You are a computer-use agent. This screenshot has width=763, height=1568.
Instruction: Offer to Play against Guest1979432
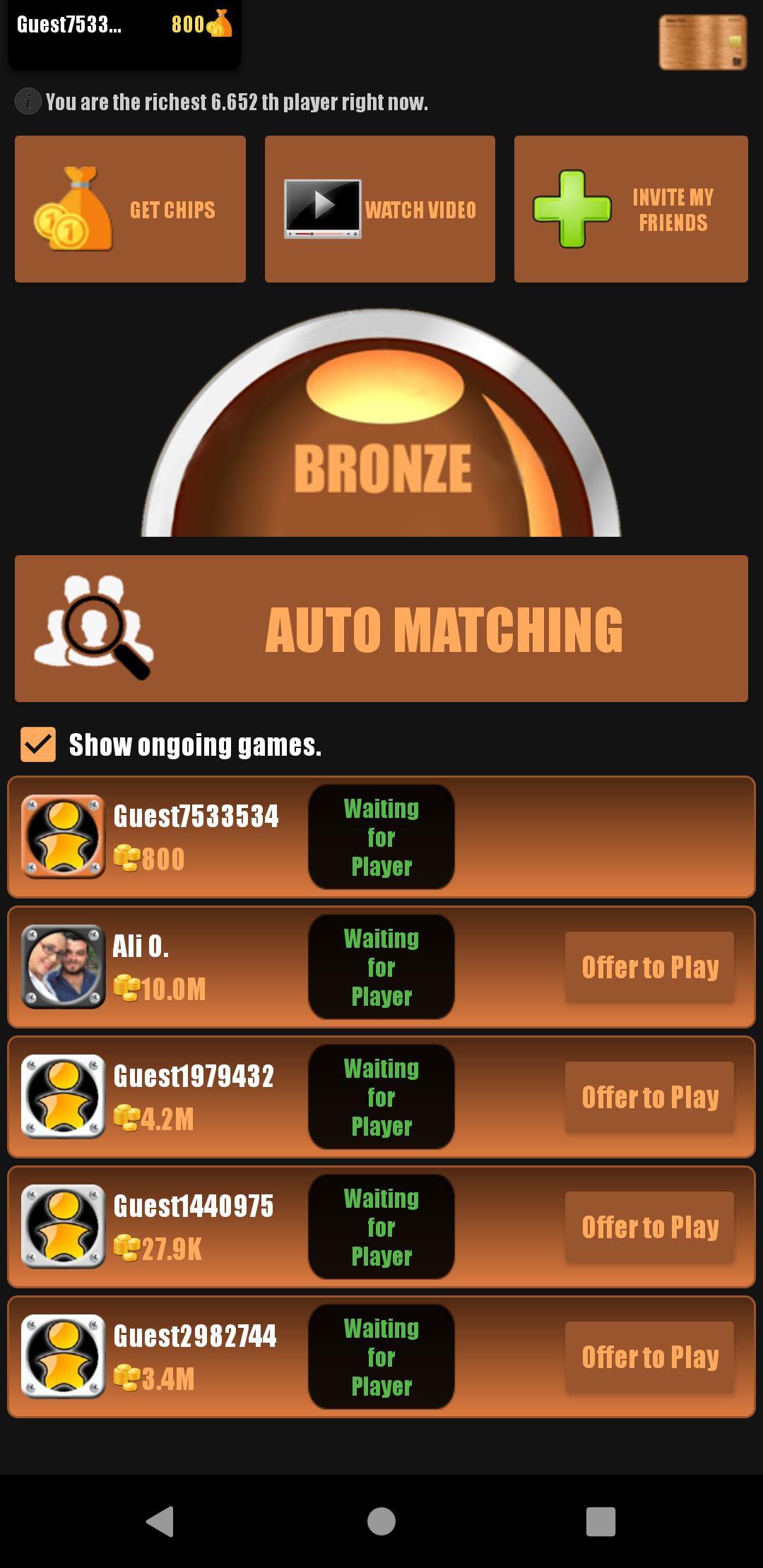649,1097
